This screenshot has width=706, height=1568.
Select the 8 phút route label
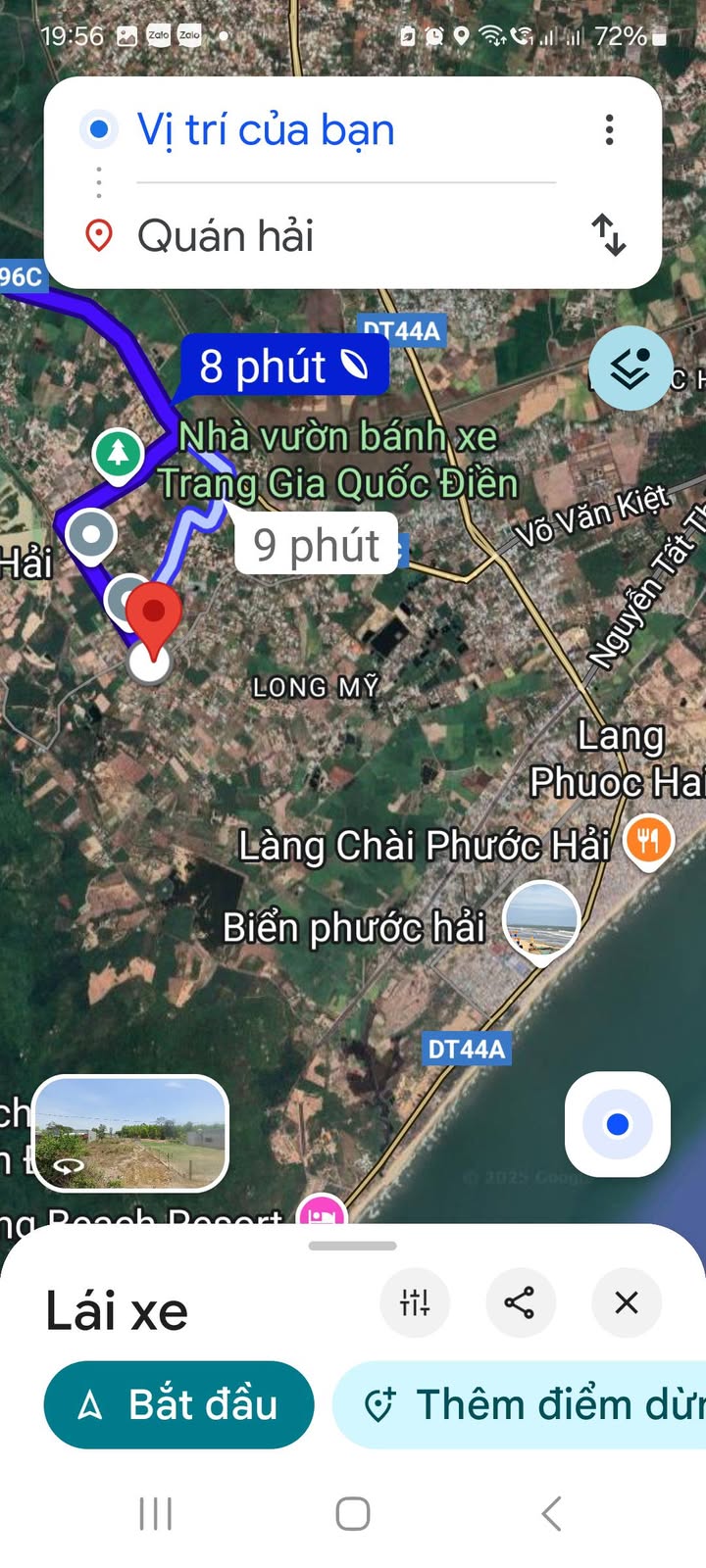[x=283, y=367]
